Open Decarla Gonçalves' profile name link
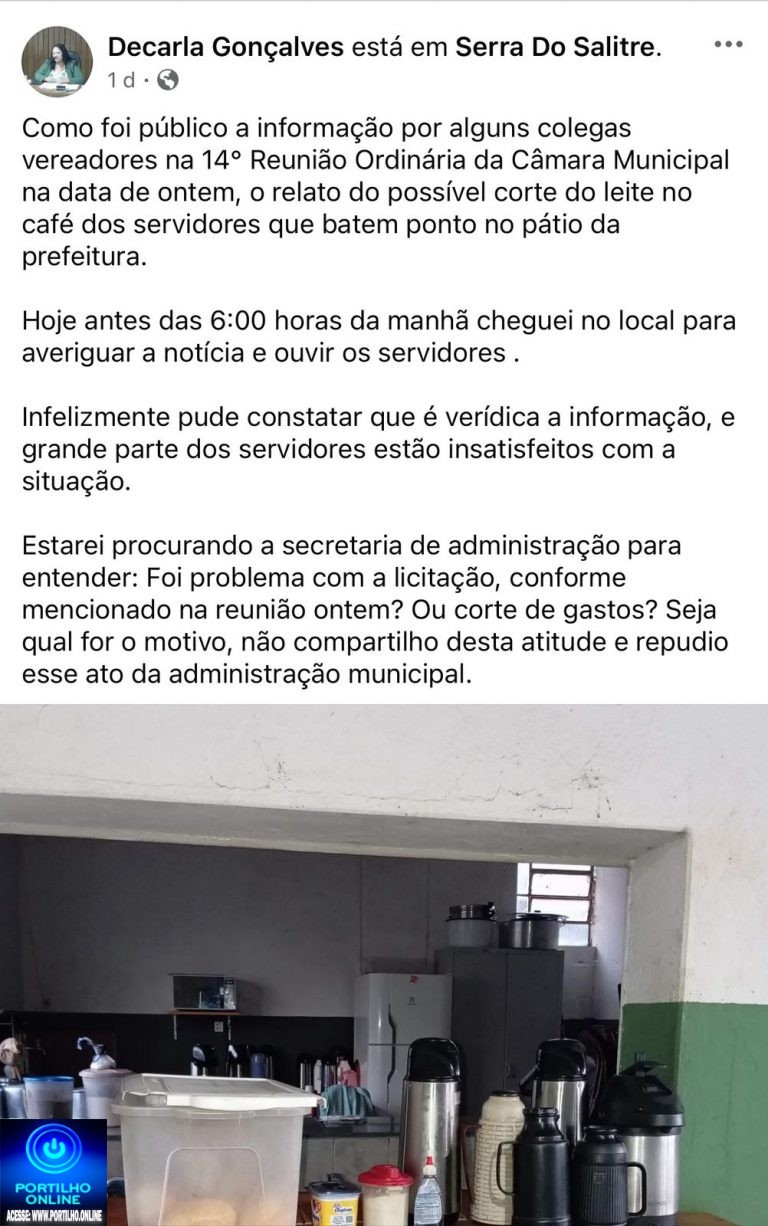The height and width of the screenshot is (1226, 768). [x=226, y=46]
